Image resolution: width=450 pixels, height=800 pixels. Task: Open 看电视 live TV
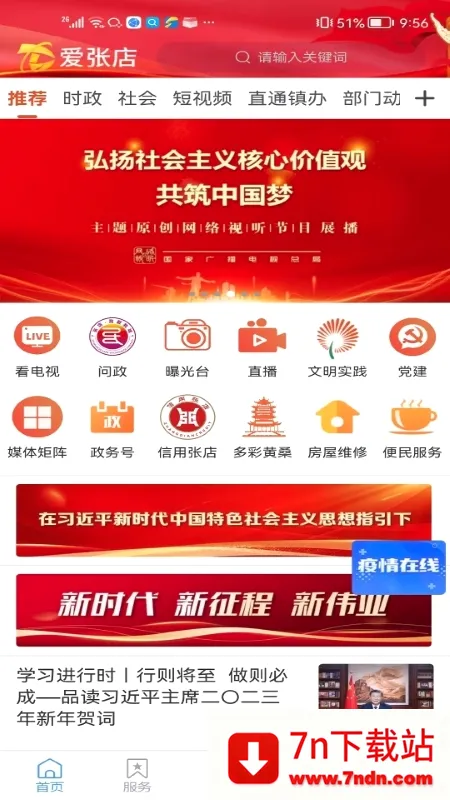37,347
